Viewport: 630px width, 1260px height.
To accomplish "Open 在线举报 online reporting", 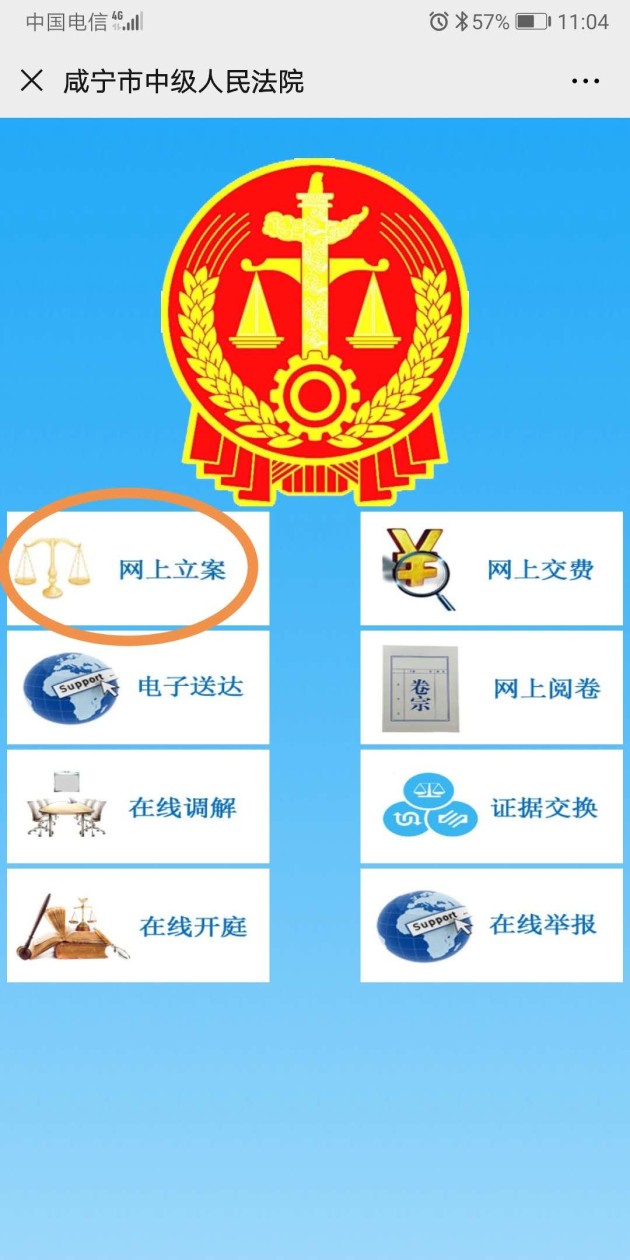I will pos(491,925).
